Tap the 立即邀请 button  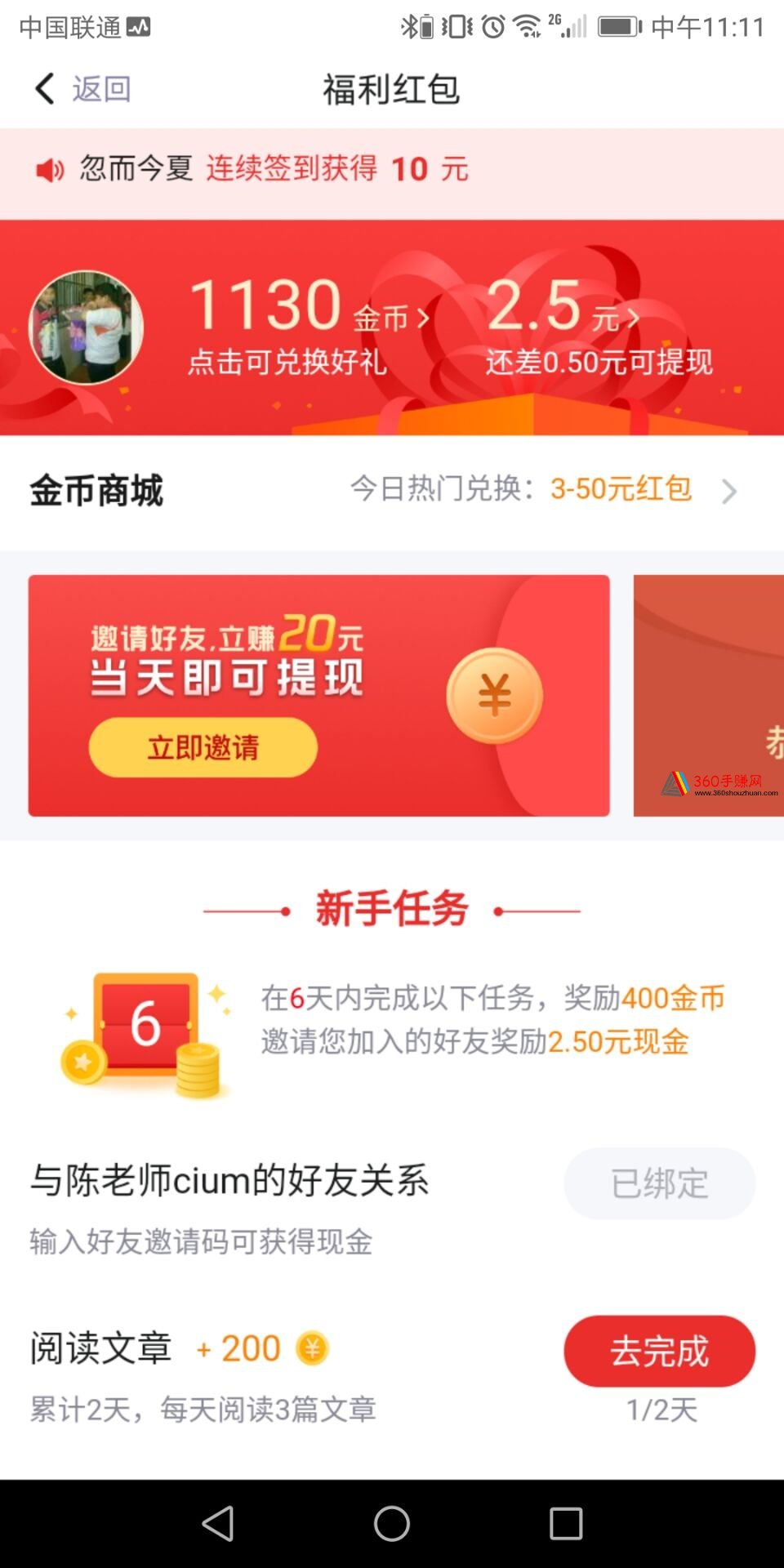point(203,747)
